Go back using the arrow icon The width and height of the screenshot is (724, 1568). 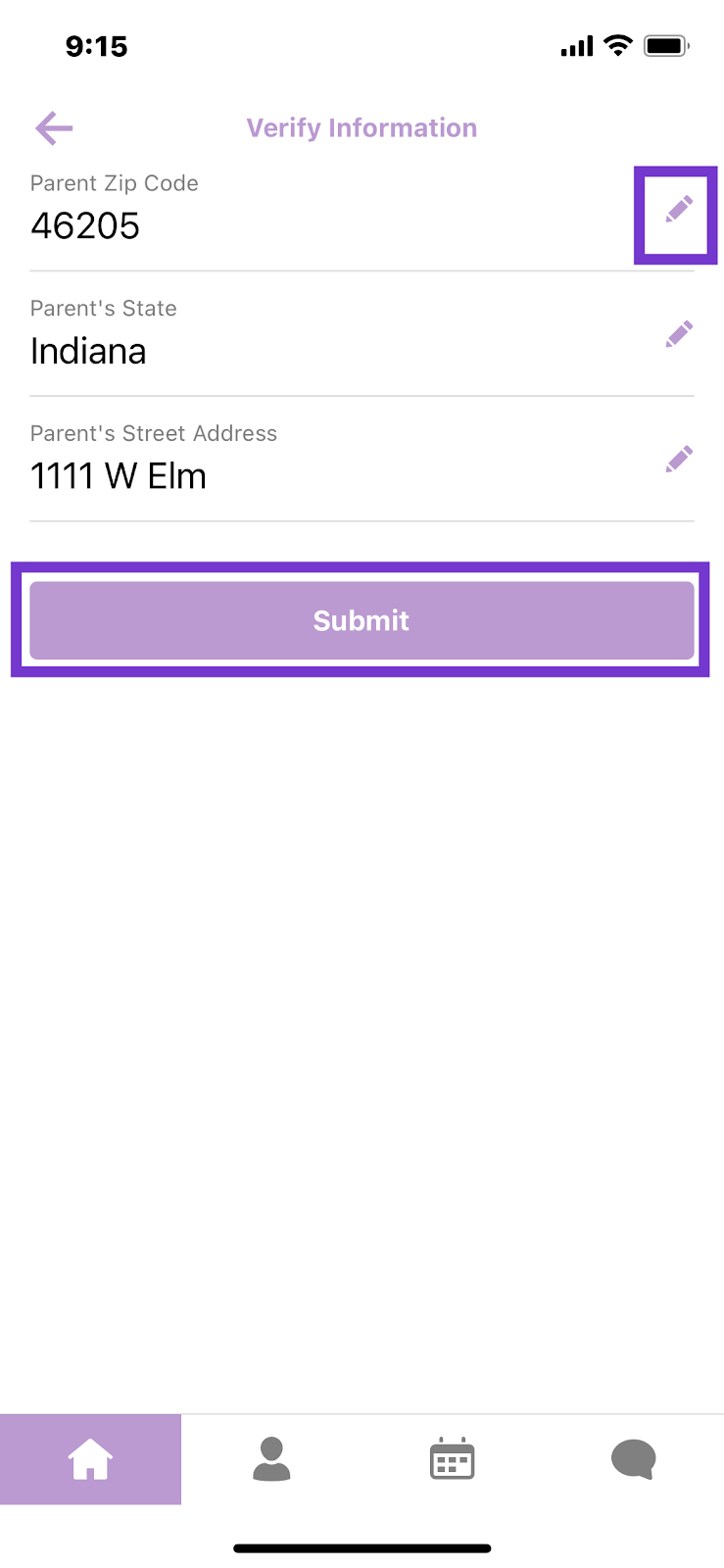pos(54,127)
